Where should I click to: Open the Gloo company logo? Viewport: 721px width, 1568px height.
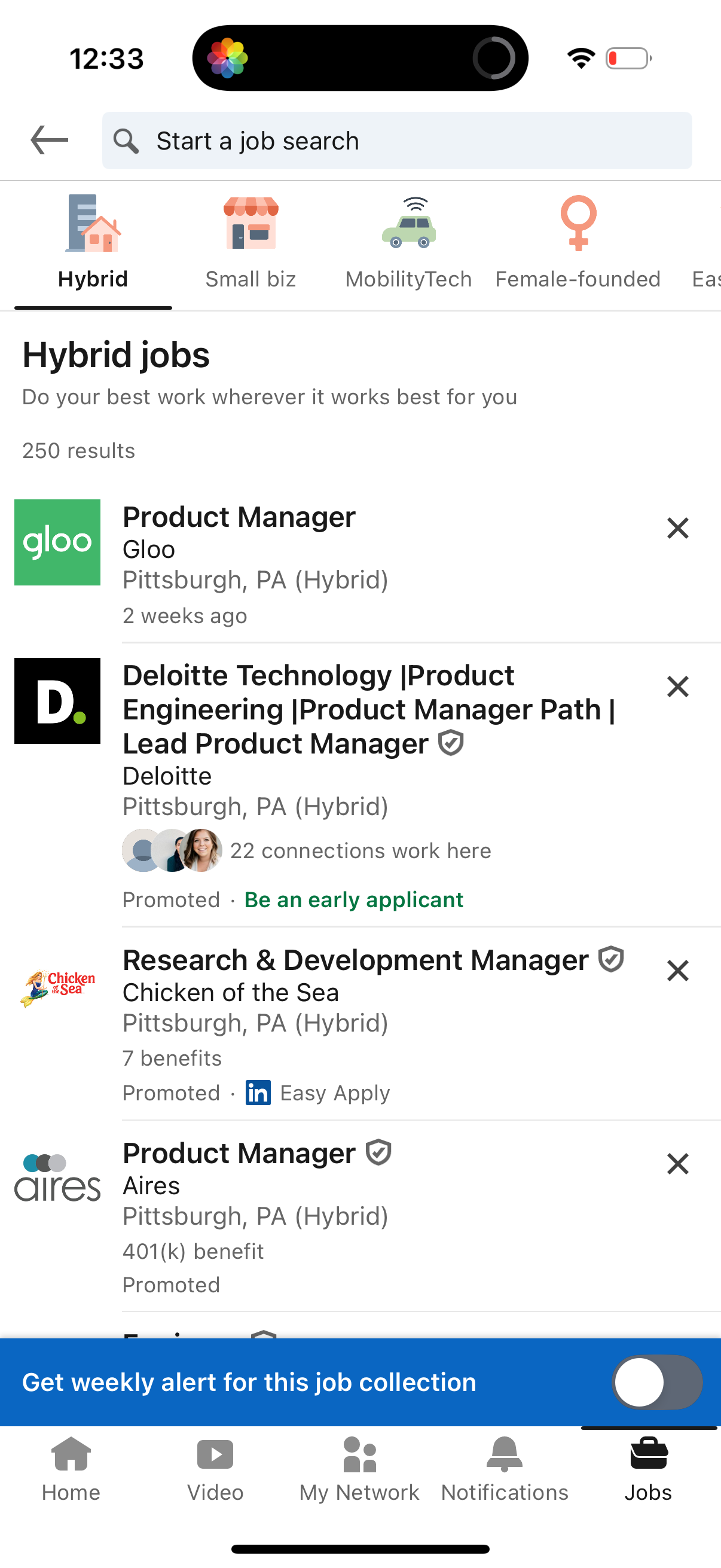(57, 542)
